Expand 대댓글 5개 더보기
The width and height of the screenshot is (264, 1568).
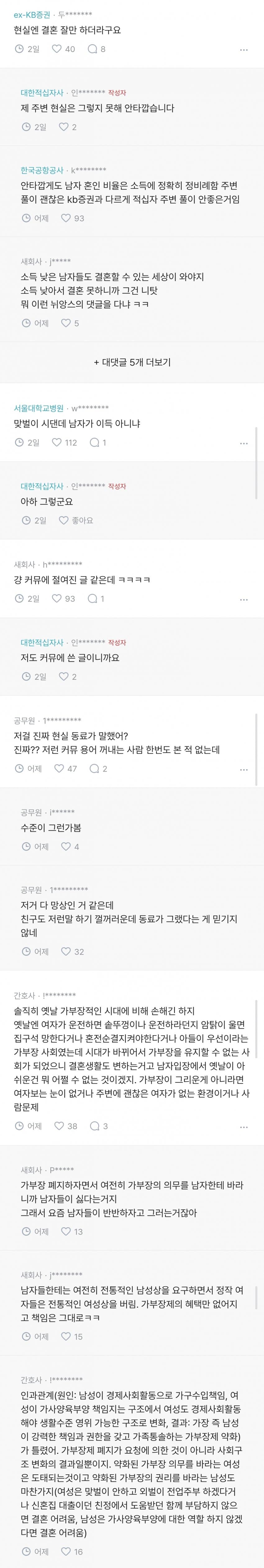coord(132,362)
